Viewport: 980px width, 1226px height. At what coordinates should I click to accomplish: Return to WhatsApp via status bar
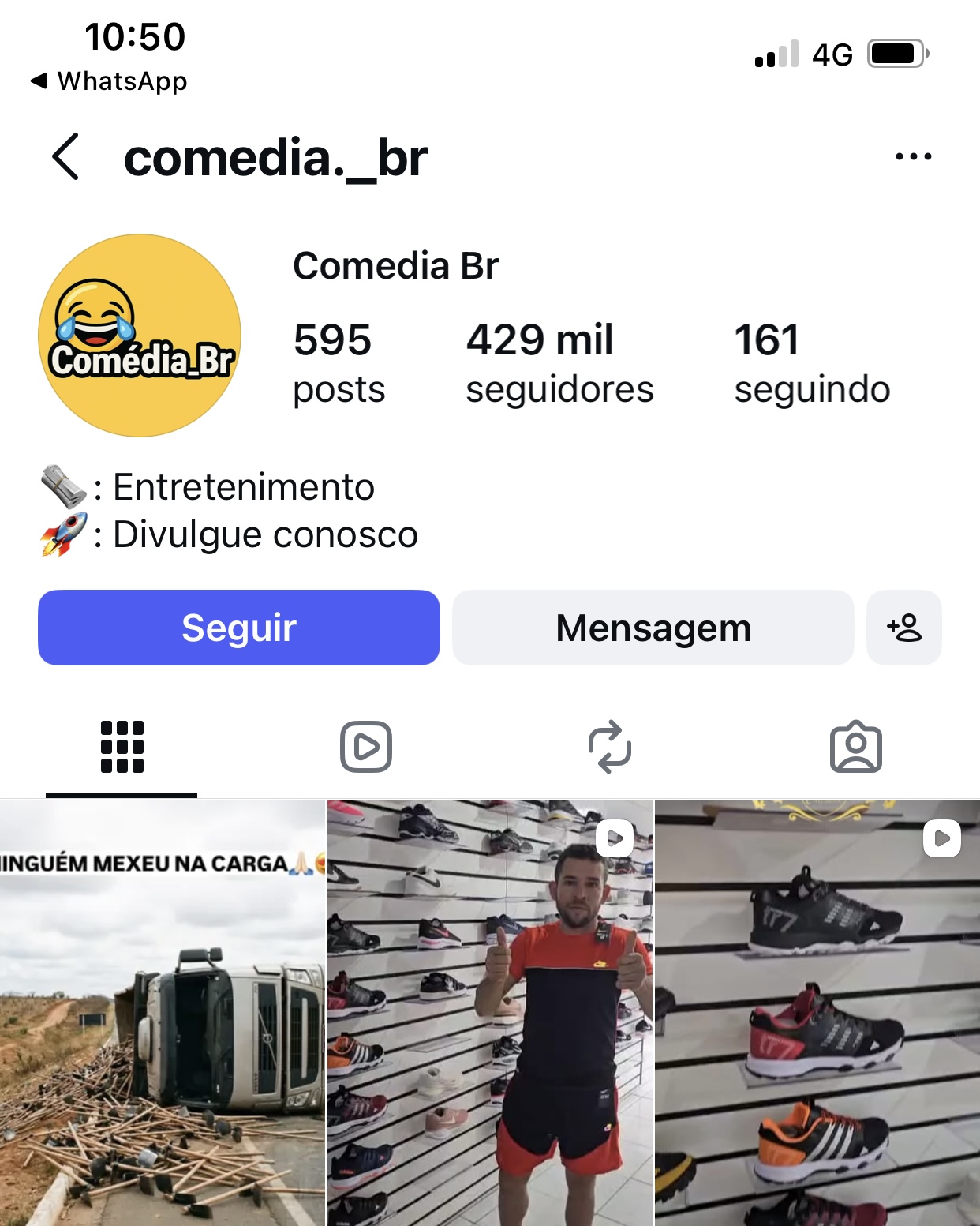tap(109, 81)
